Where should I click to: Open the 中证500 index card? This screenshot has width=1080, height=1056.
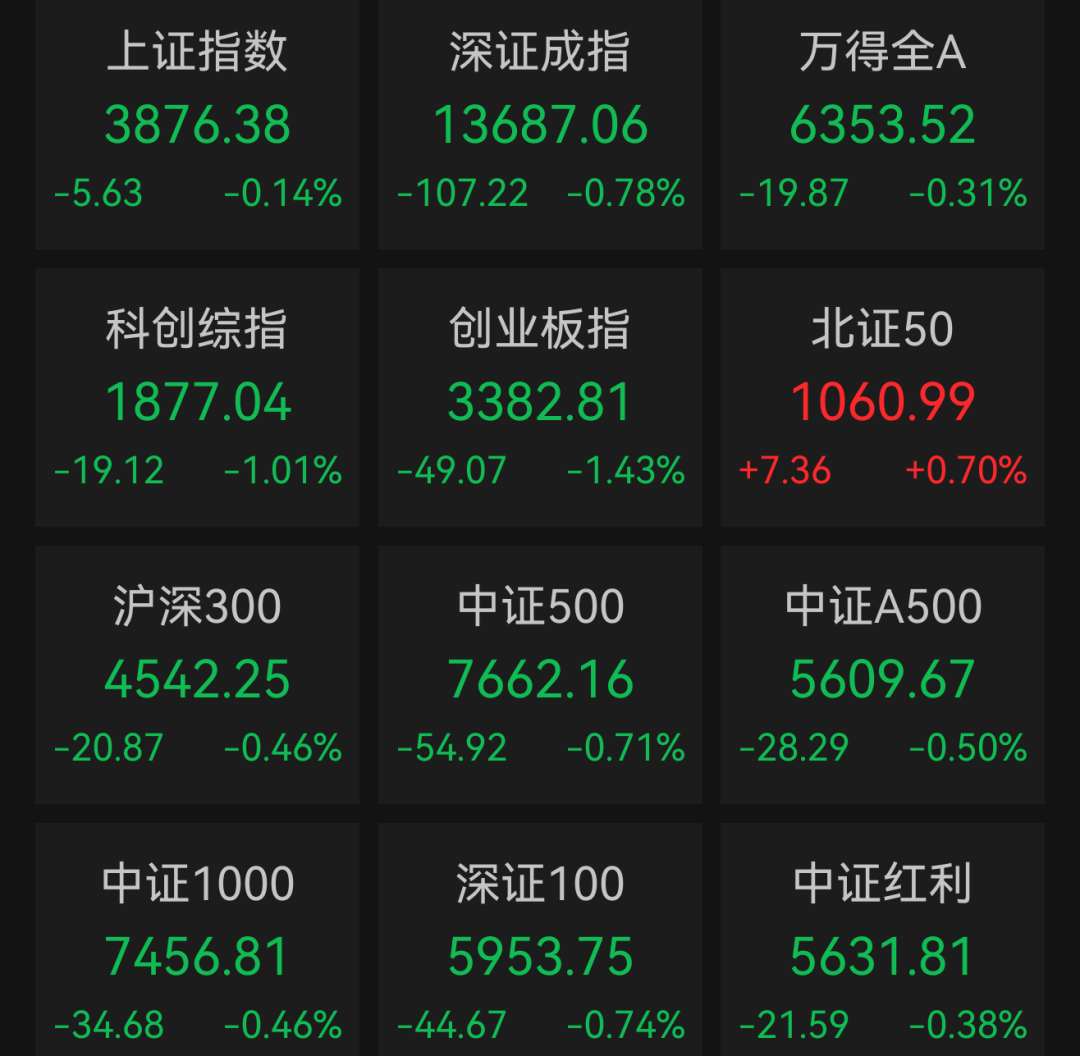(540, 675)
